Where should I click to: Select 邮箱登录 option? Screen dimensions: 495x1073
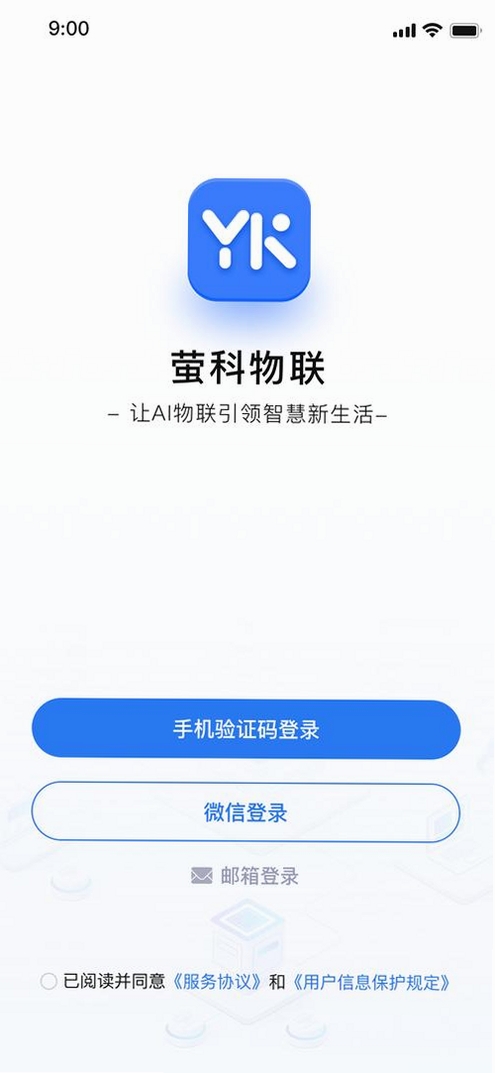(x=245, y=876)
